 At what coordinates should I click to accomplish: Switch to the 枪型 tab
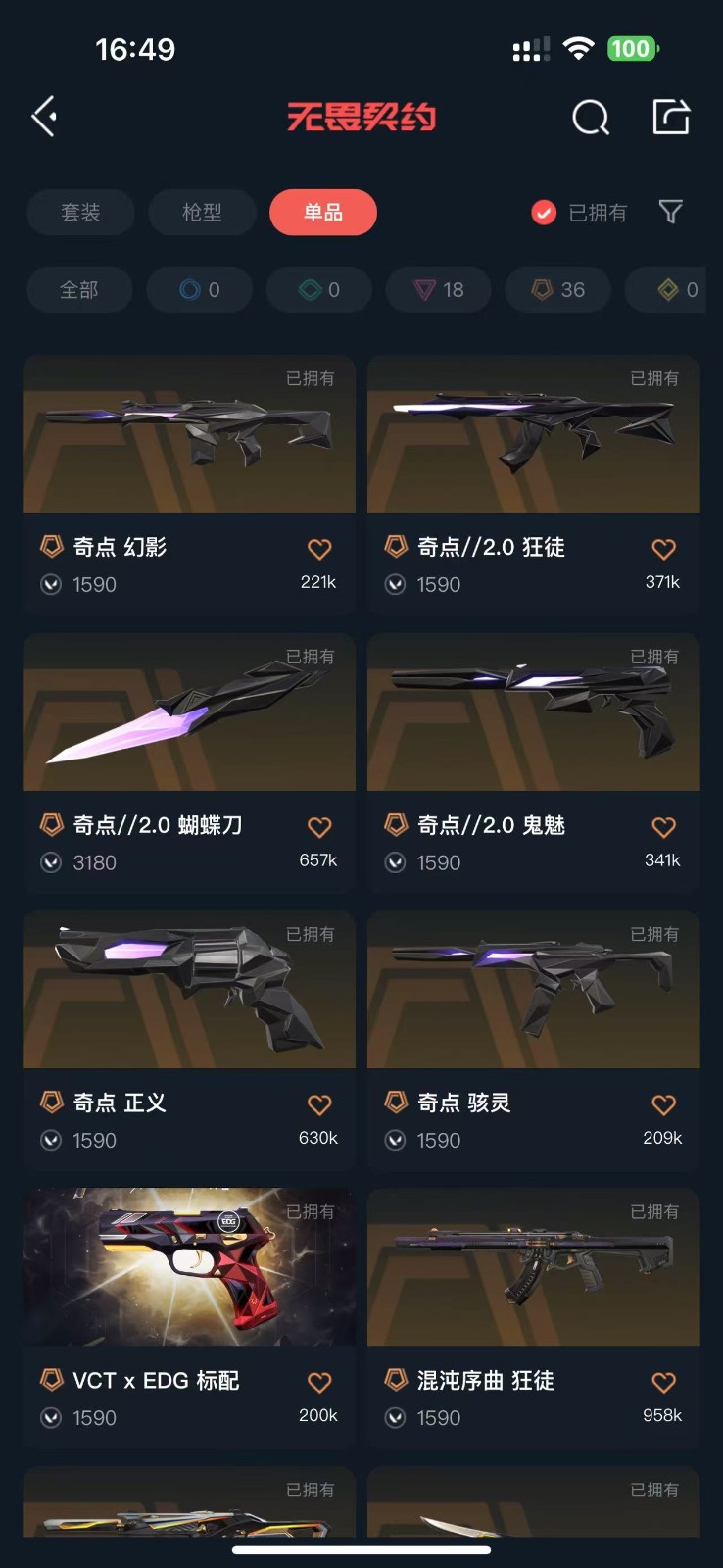[202, 213]
